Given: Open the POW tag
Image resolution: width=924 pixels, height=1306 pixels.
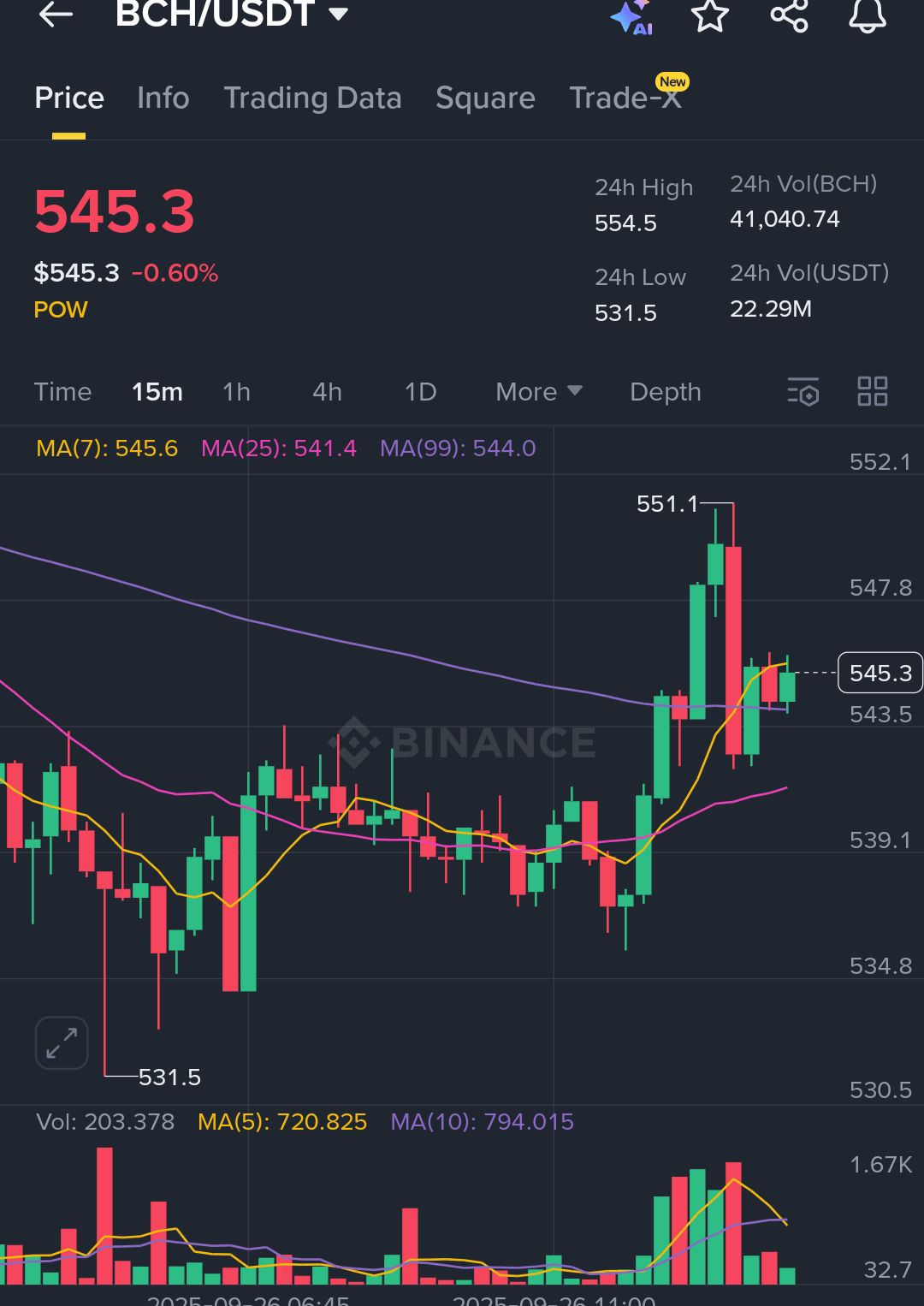Looking at the screenshot, I should pyautogui.click(x=61, y=310).
